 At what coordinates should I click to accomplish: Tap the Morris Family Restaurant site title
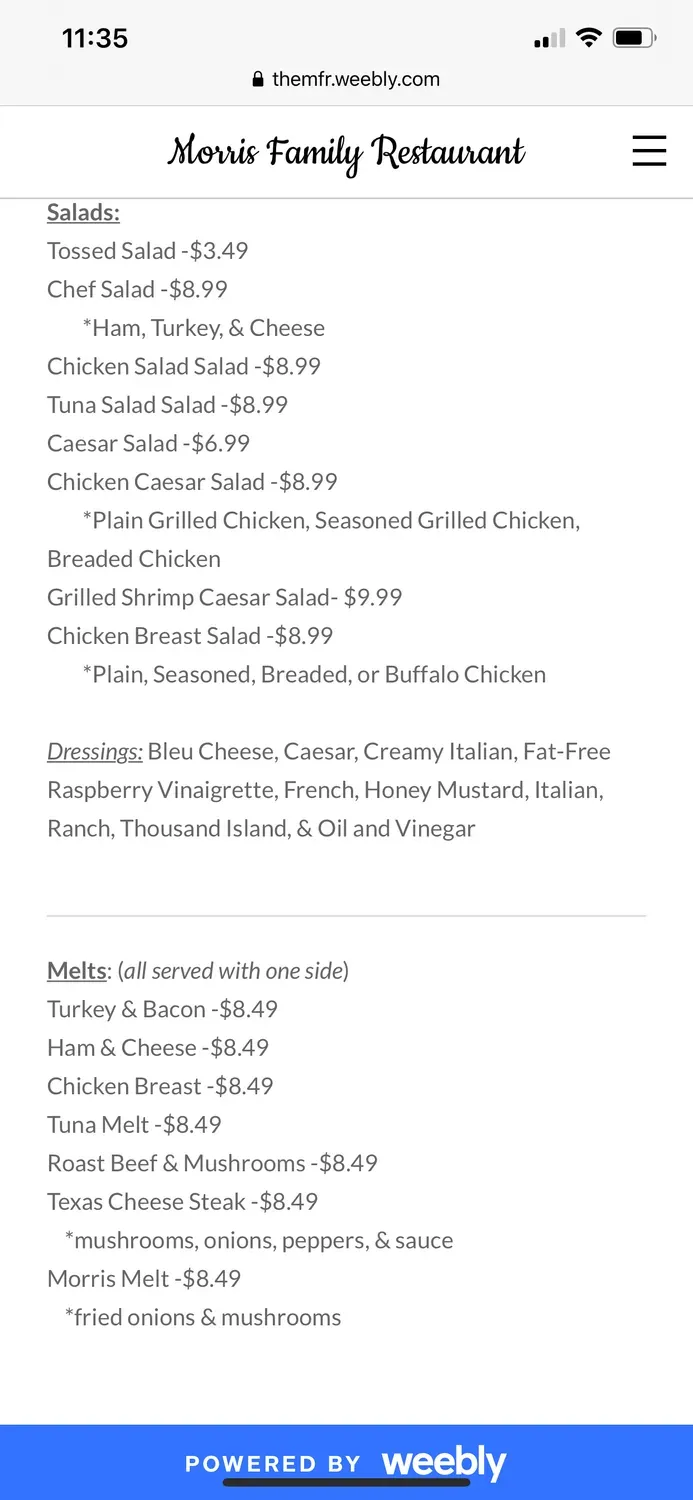[x=346, y=152]
